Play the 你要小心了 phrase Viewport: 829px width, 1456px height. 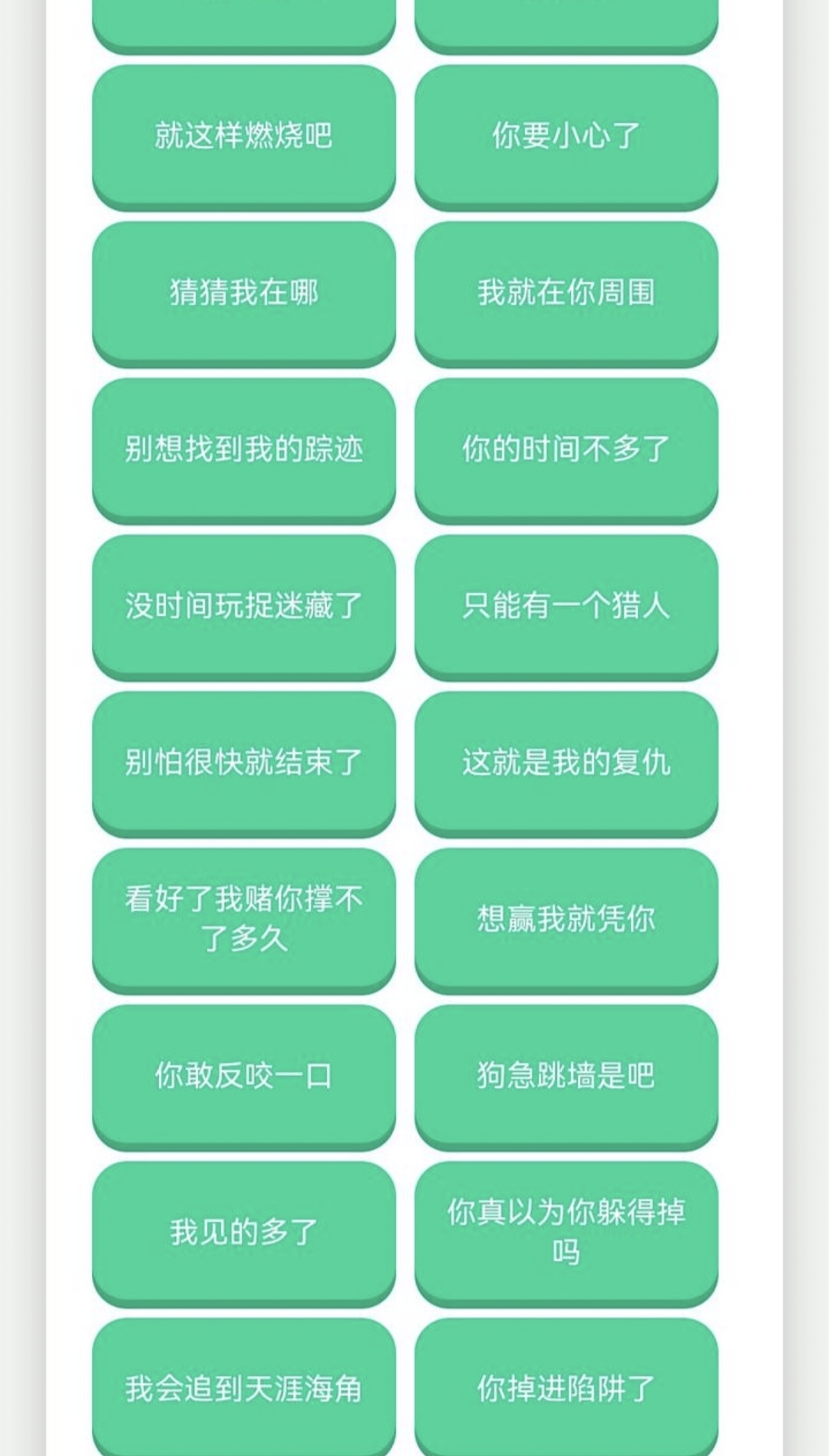point(566,136)
